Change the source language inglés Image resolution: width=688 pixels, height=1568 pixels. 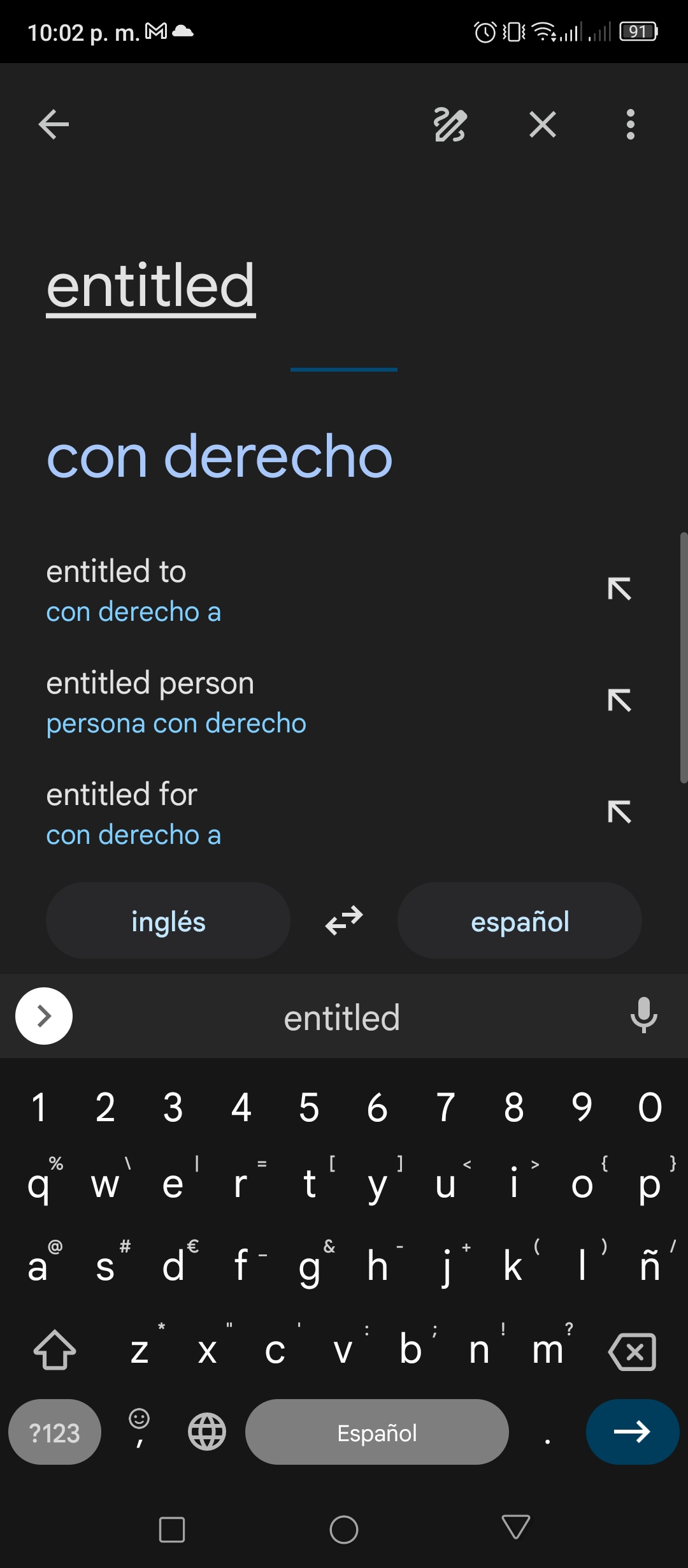click(168, 920)
